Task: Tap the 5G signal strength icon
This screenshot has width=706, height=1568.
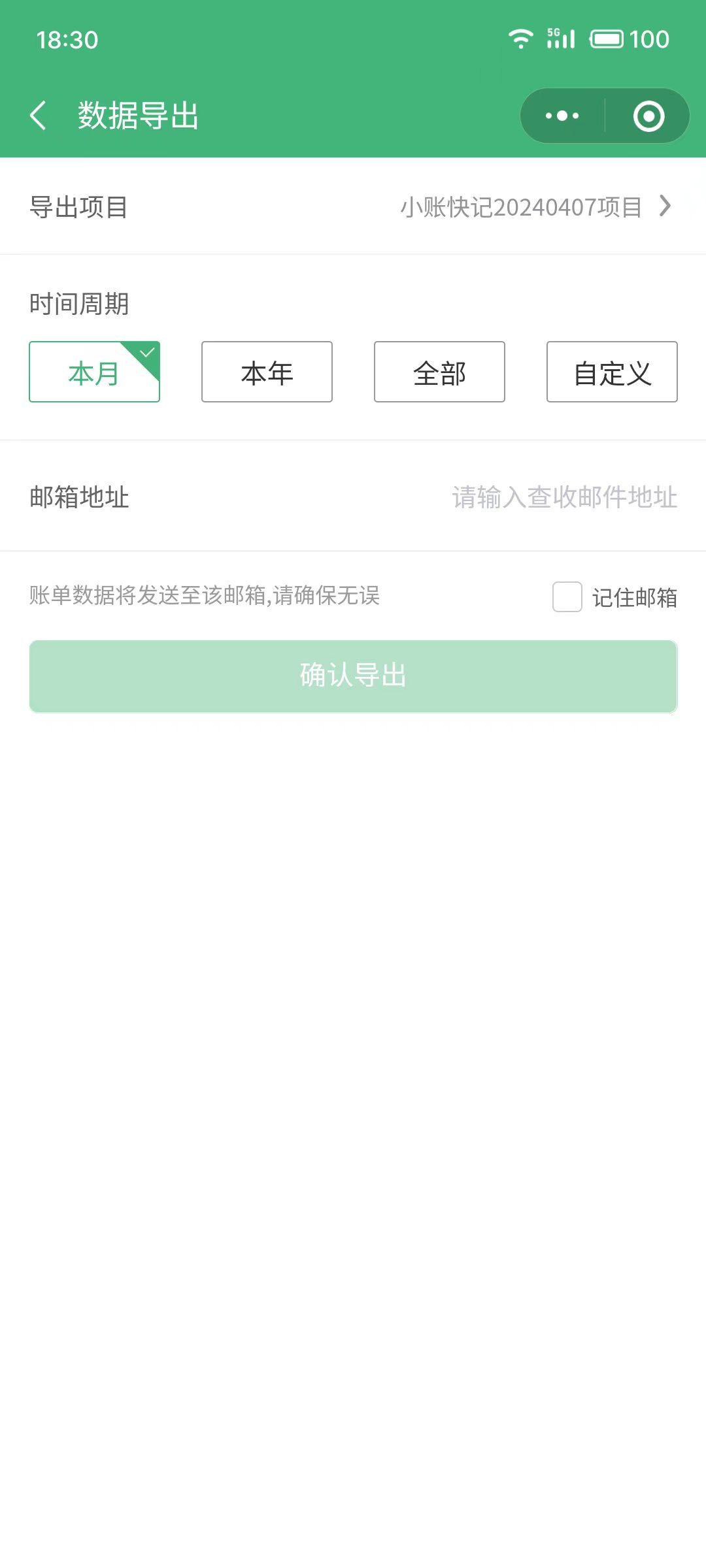Action: click(560, 39)
